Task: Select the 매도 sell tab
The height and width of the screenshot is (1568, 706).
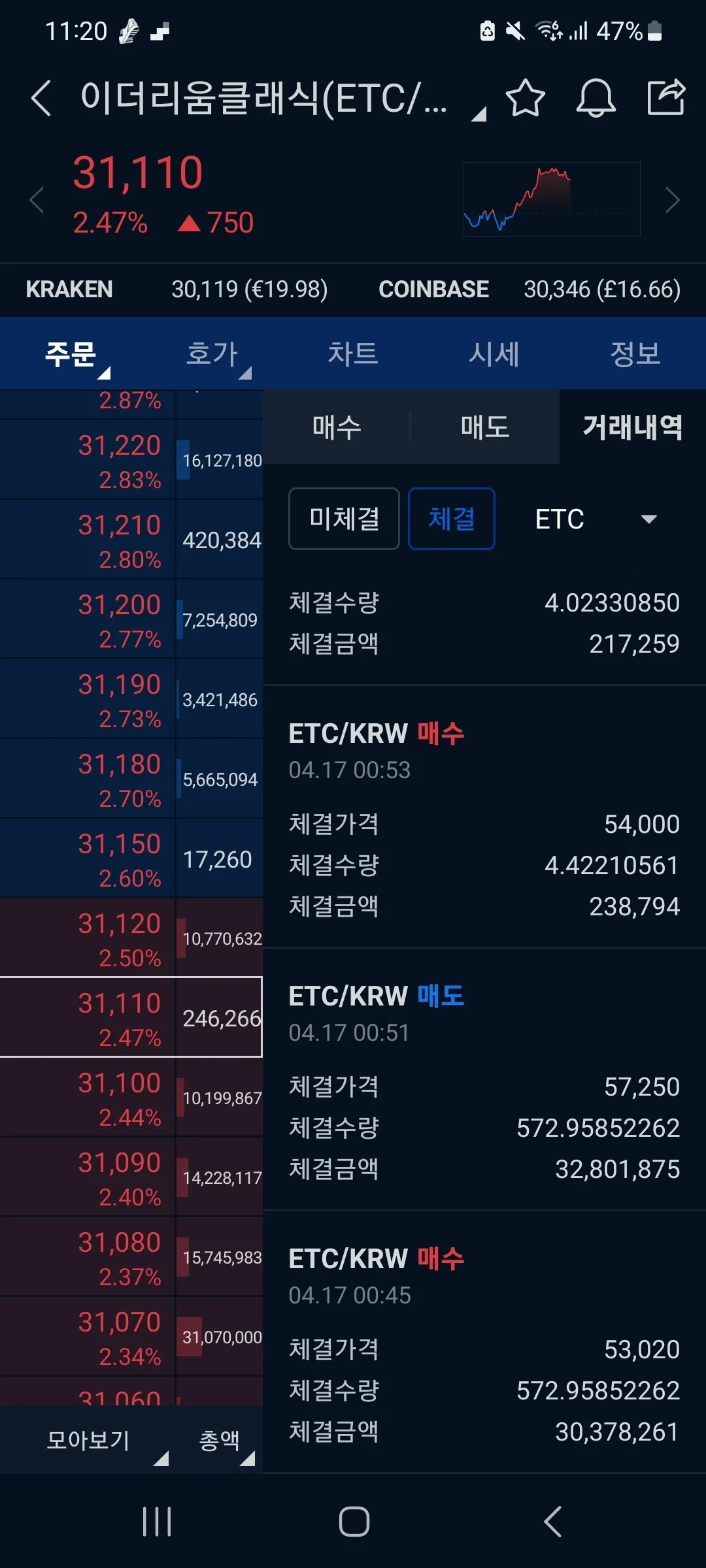Action: [484, 427]
